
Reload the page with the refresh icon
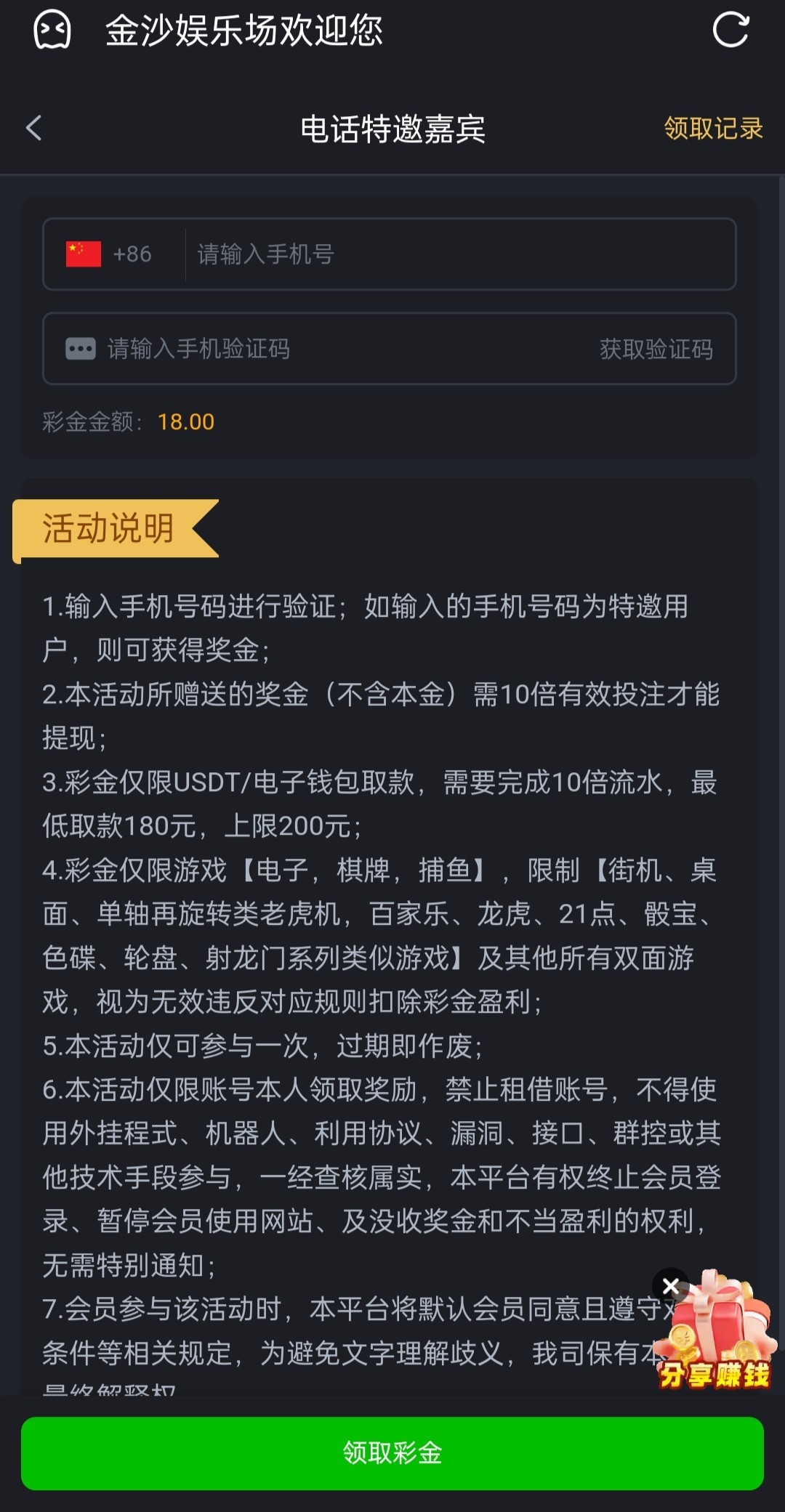coord(730,31)
